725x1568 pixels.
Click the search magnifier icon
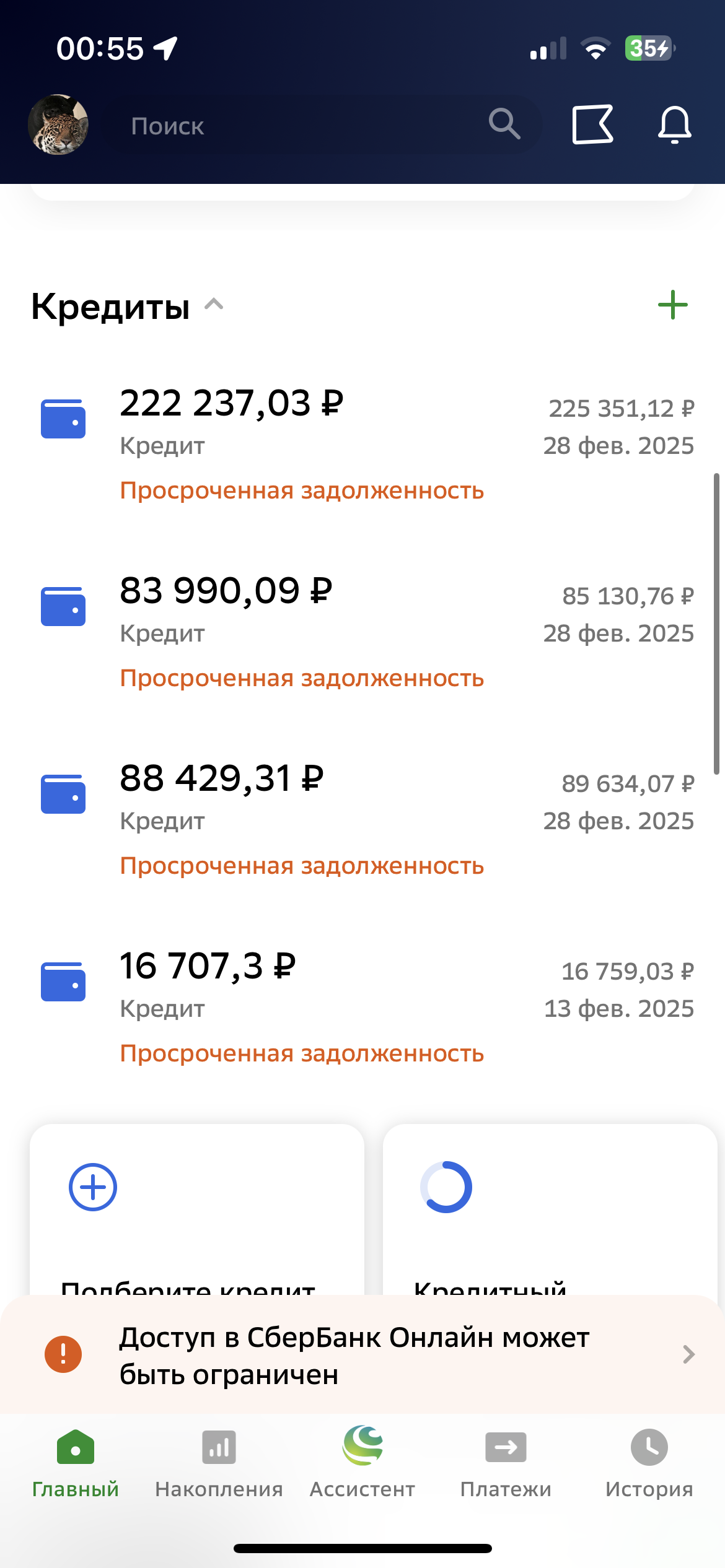[x=504, y=124]
